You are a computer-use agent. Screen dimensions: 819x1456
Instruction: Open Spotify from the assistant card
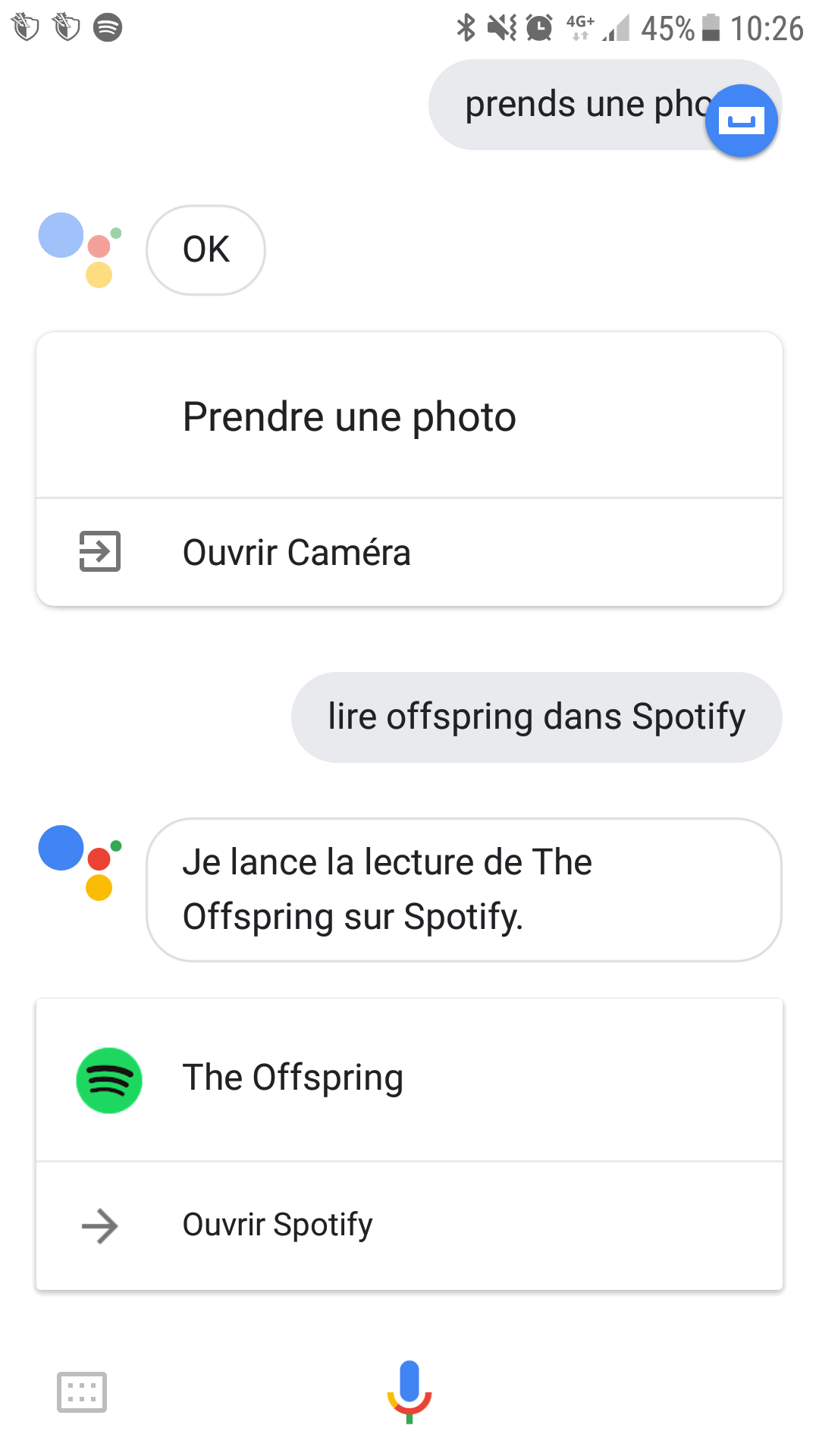409,1225
